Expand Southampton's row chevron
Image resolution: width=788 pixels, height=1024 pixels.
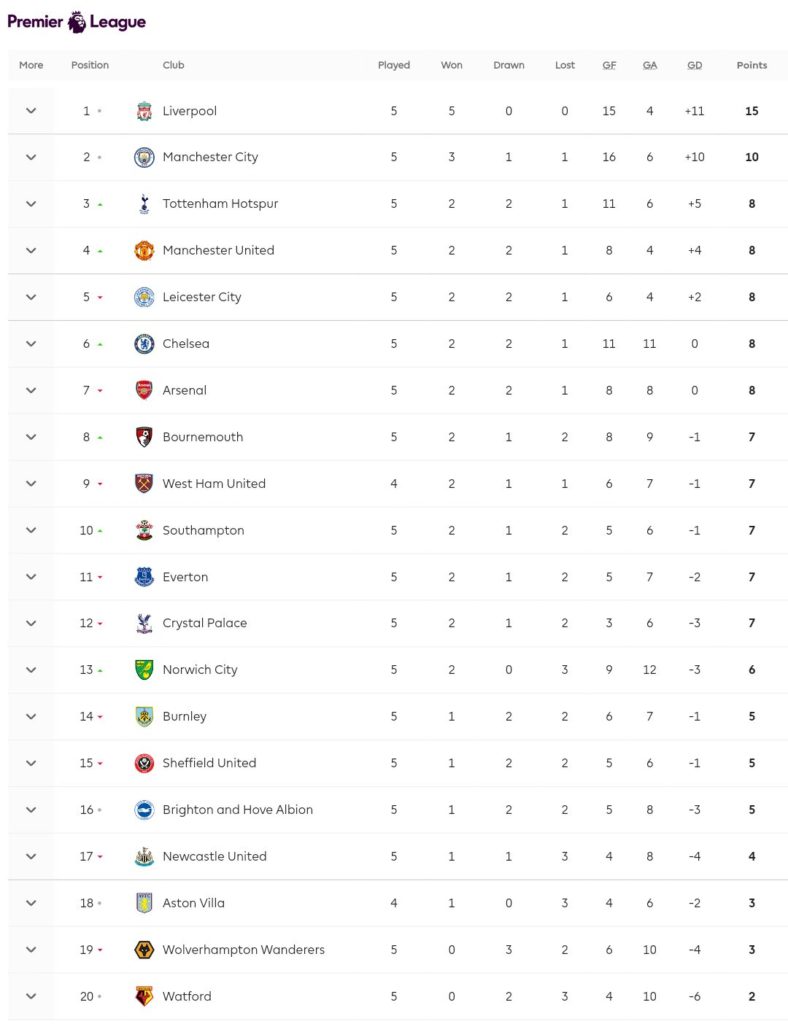click(x=31, y=530)
